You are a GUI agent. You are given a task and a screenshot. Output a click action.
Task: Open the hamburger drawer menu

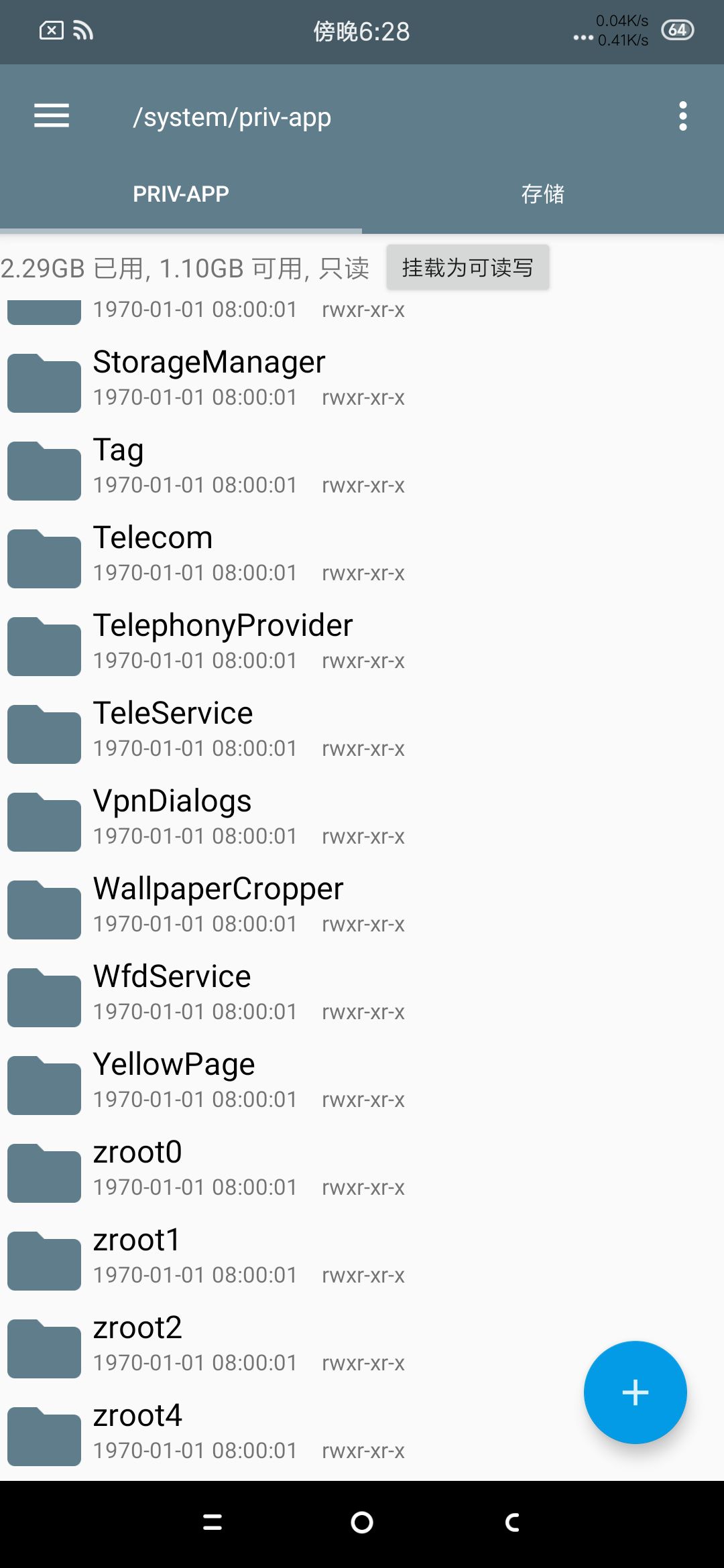pyautogui.click(x=52, y=116)
